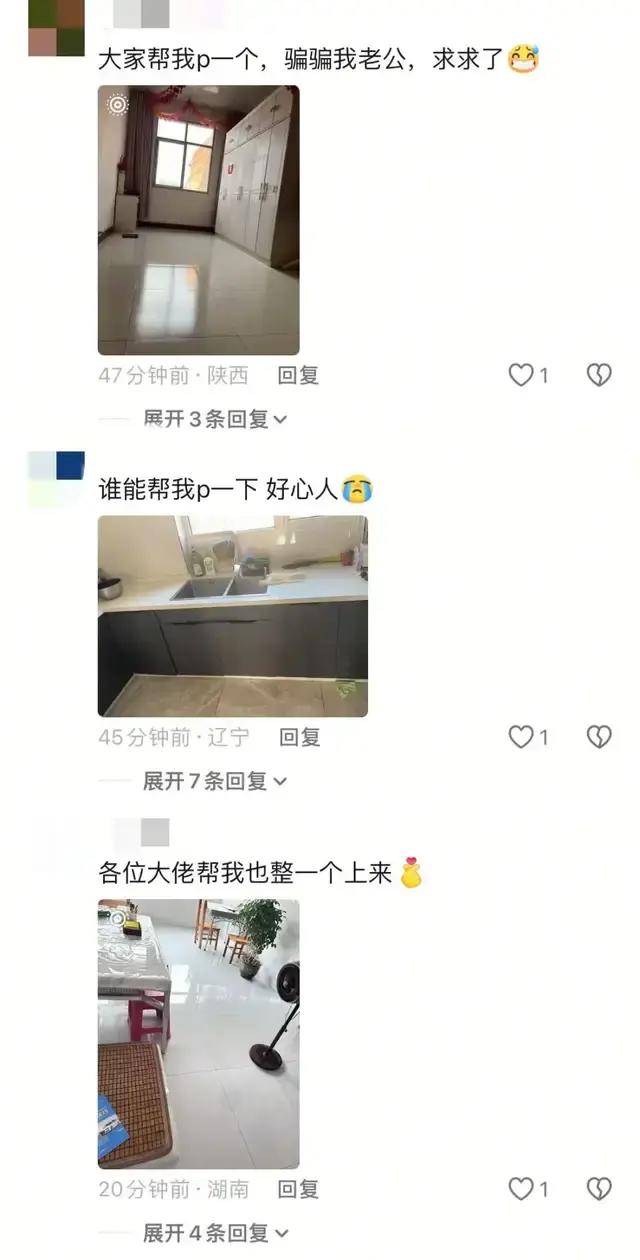Like the comment posted from 湖南

click(521, 1188)
